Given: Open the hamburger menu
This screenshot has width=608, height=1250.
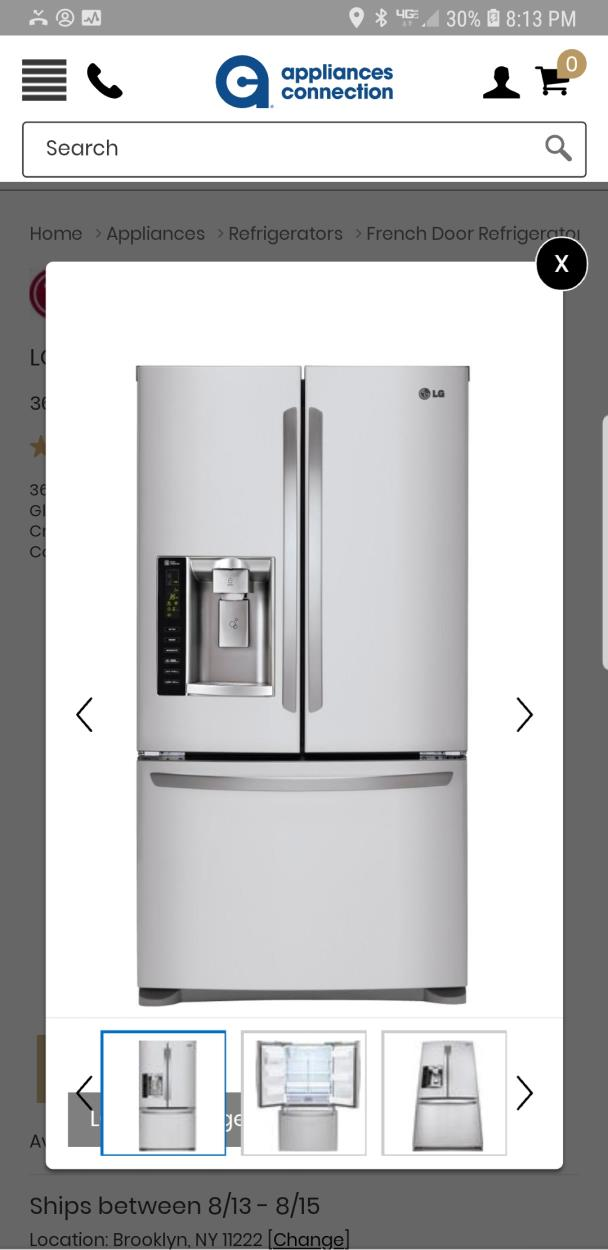Looking at the screenshot, I should pos(44,80).
